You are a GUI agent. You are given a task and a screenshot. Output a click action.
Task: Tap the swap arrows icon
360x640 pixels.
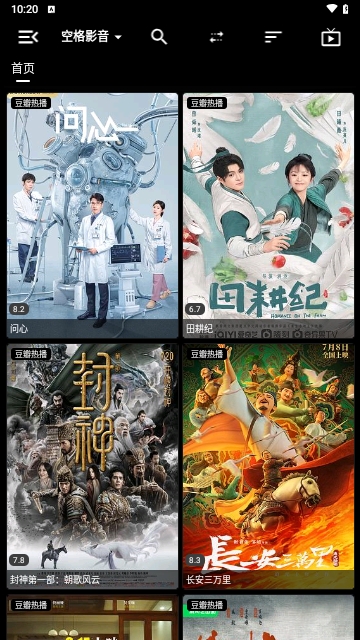tap(216, 37)
